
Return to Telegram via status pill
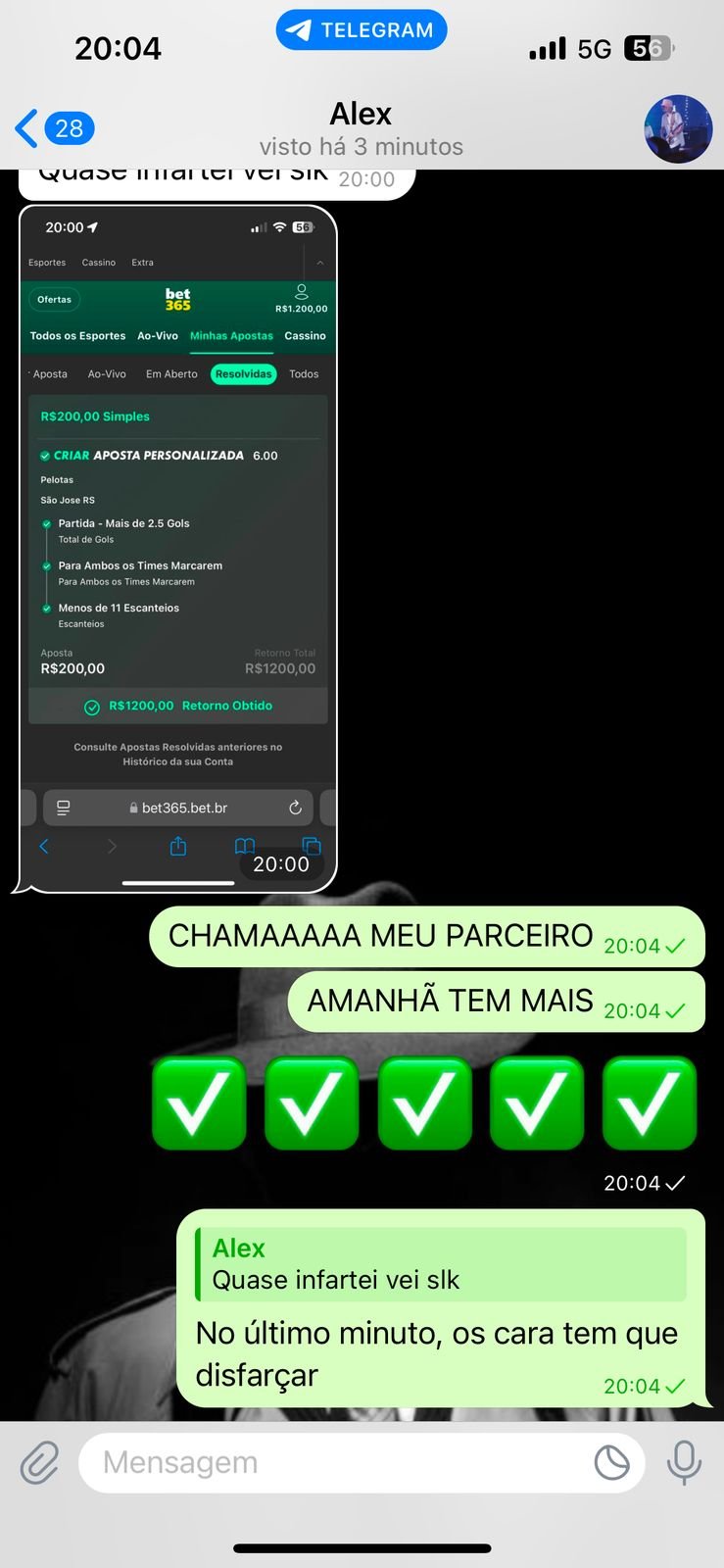coord(361,30)
